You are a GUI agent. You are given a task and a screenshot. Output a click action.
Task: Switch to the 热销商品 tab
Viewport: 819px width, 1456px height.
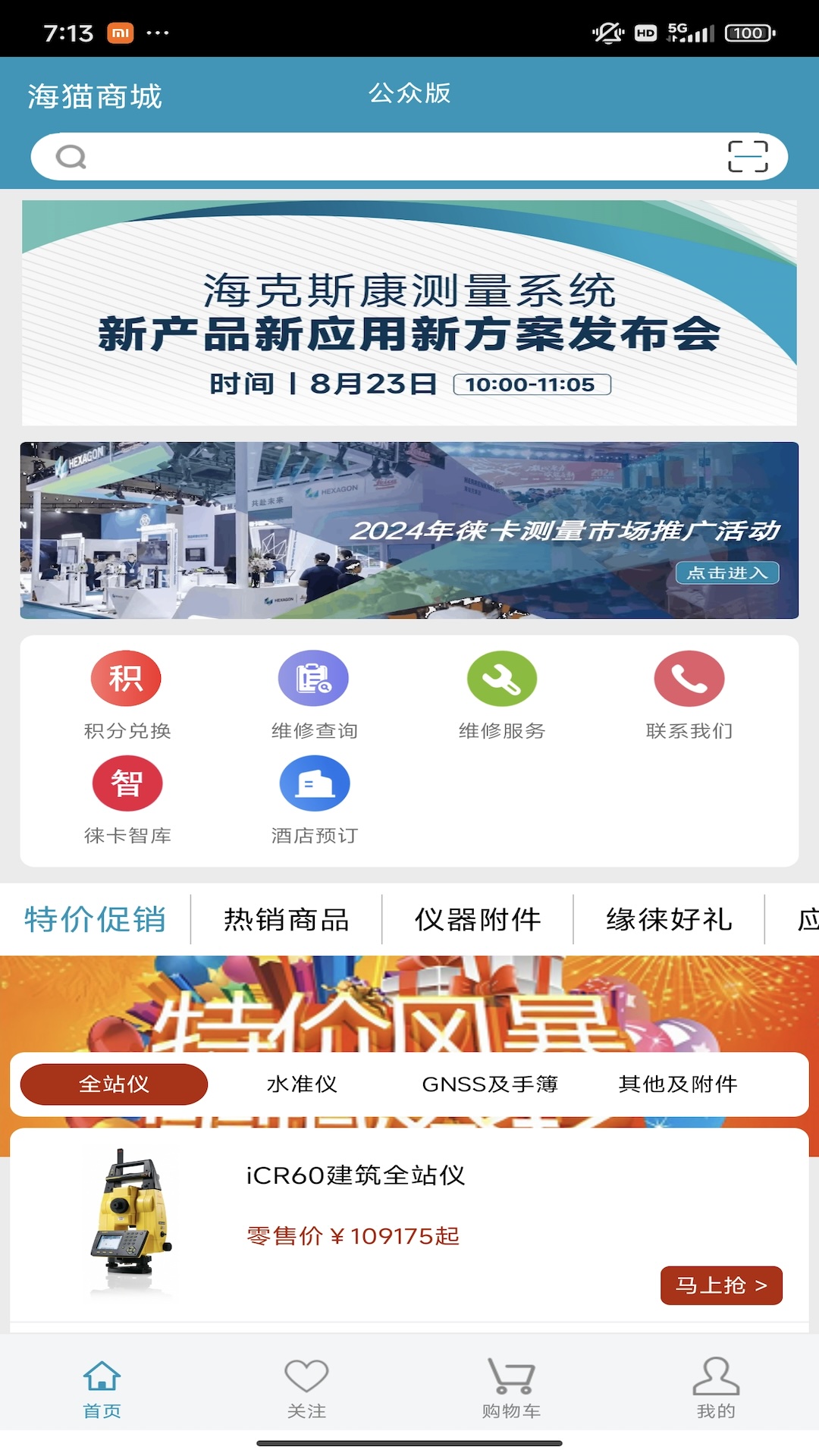[x=286, y=919]
